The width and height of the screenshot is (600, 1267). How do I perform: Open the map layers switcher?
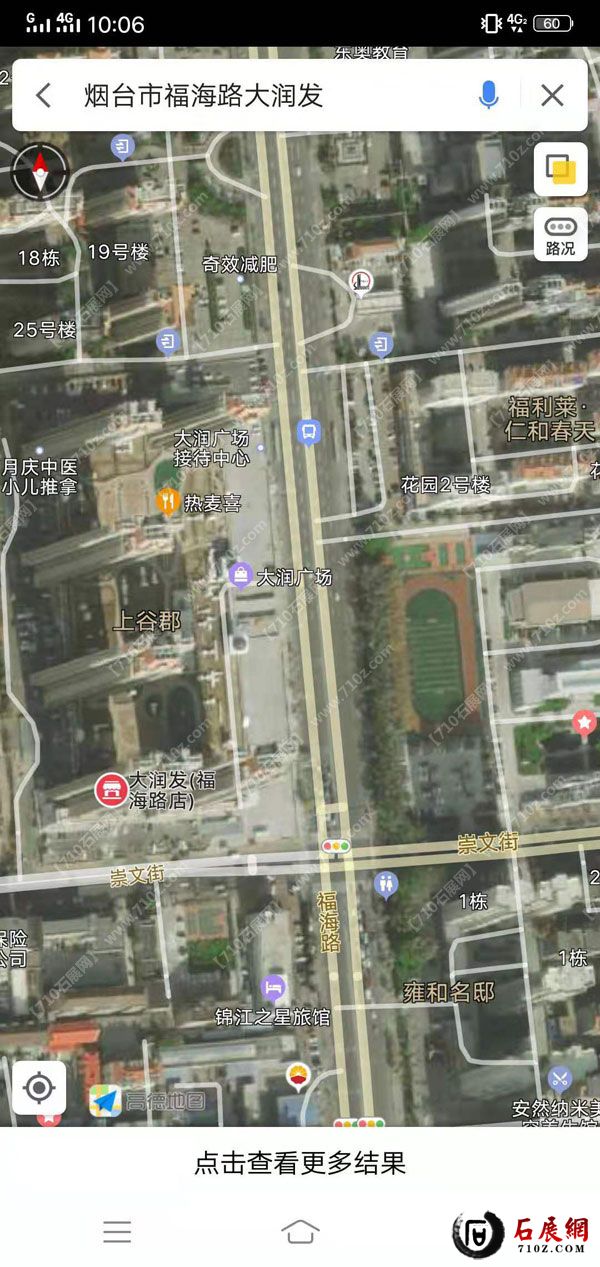coord(560,169)
